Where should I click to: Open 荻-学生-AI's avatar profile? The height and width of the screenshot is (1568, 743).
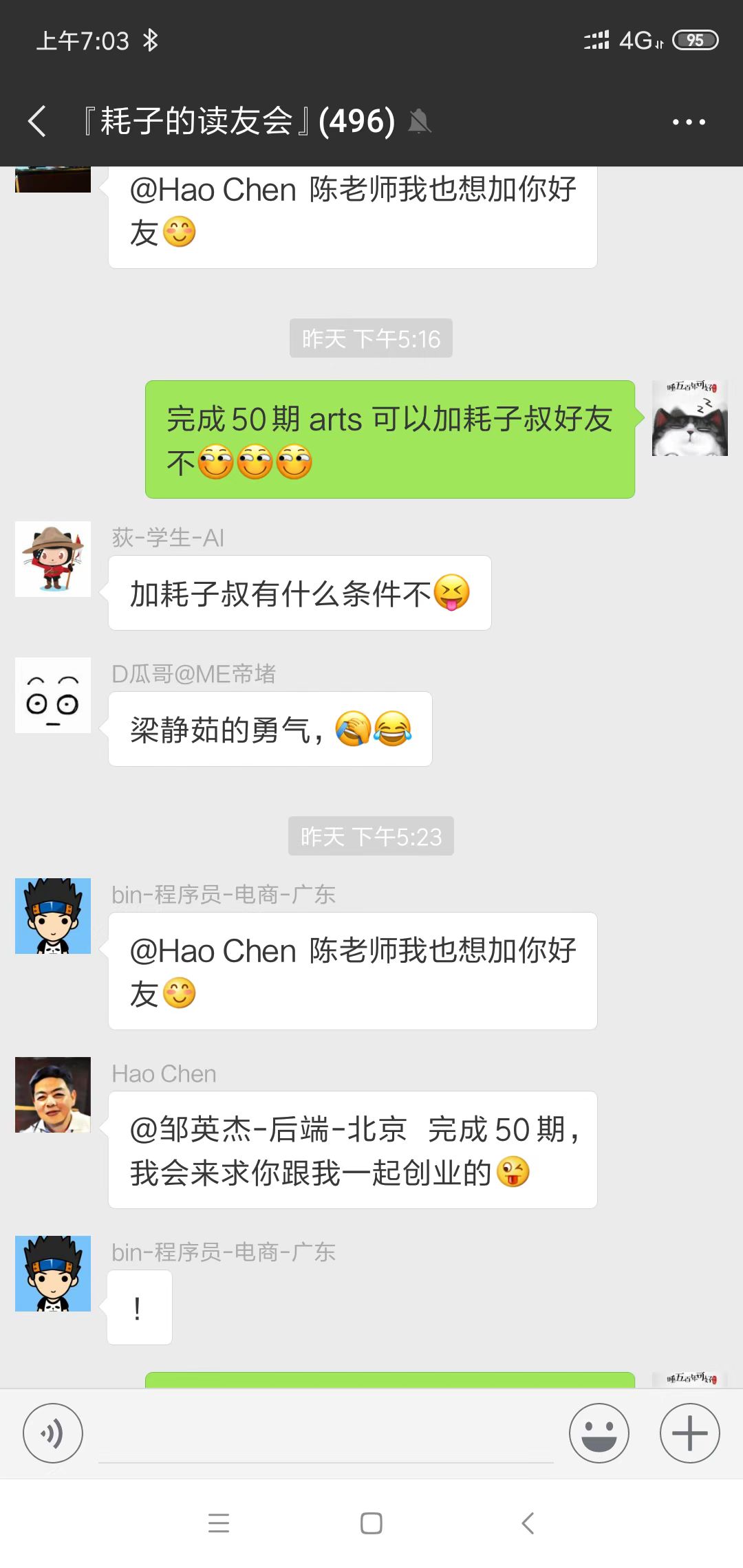[53, 559]
